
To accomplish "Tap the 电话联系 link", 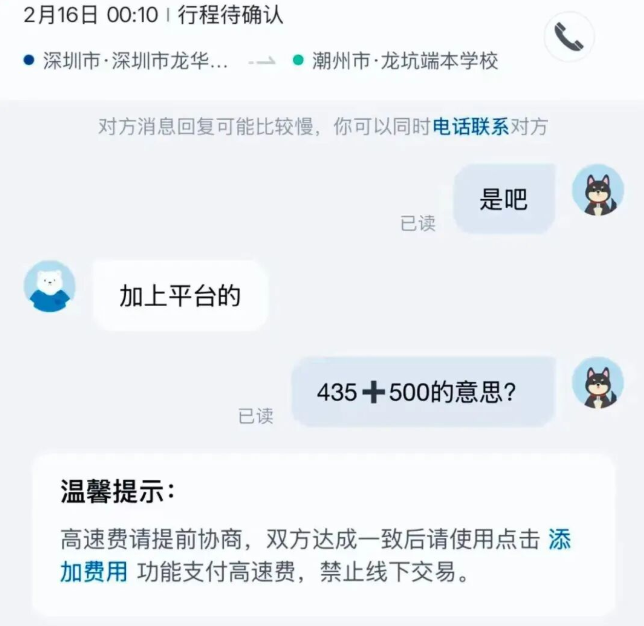I will click(x=470, y=127).
